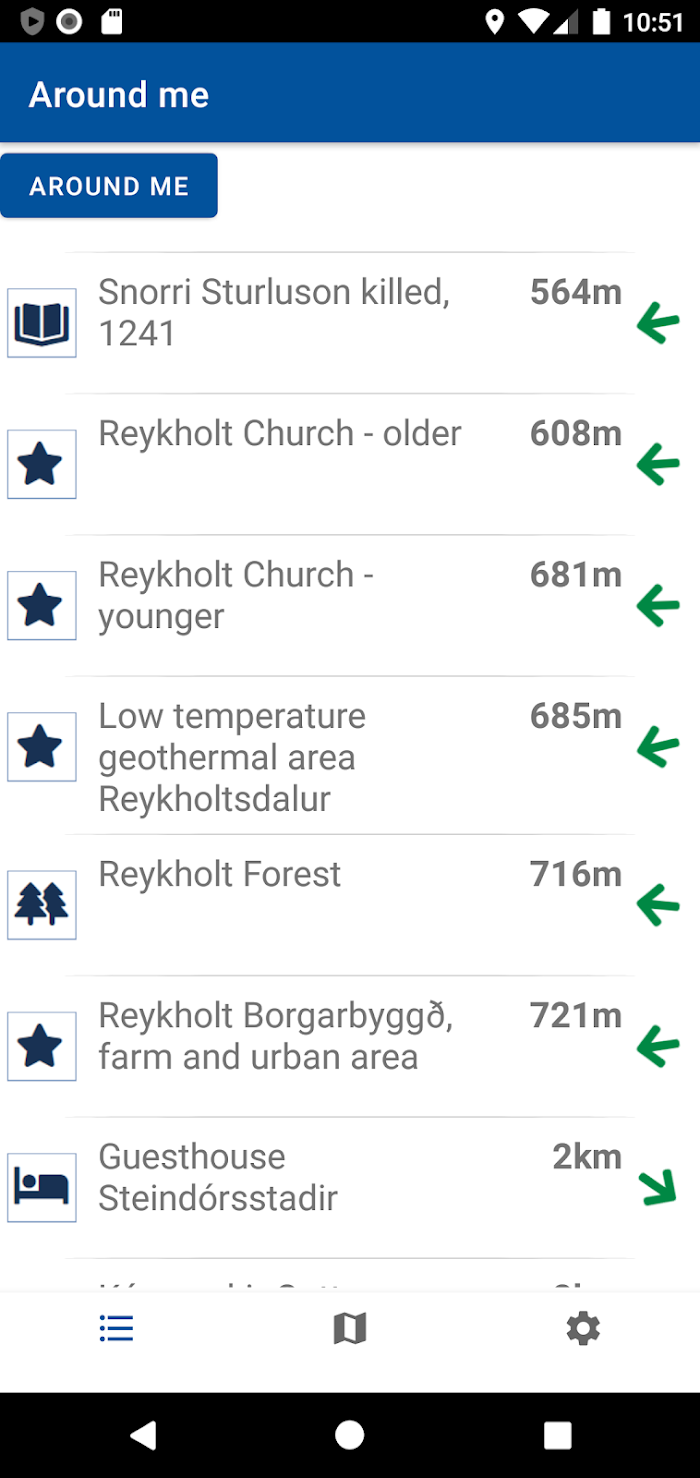Switch to the list view tab
The height and width of the screenshot is (1478, 700).
(116, 1328)
